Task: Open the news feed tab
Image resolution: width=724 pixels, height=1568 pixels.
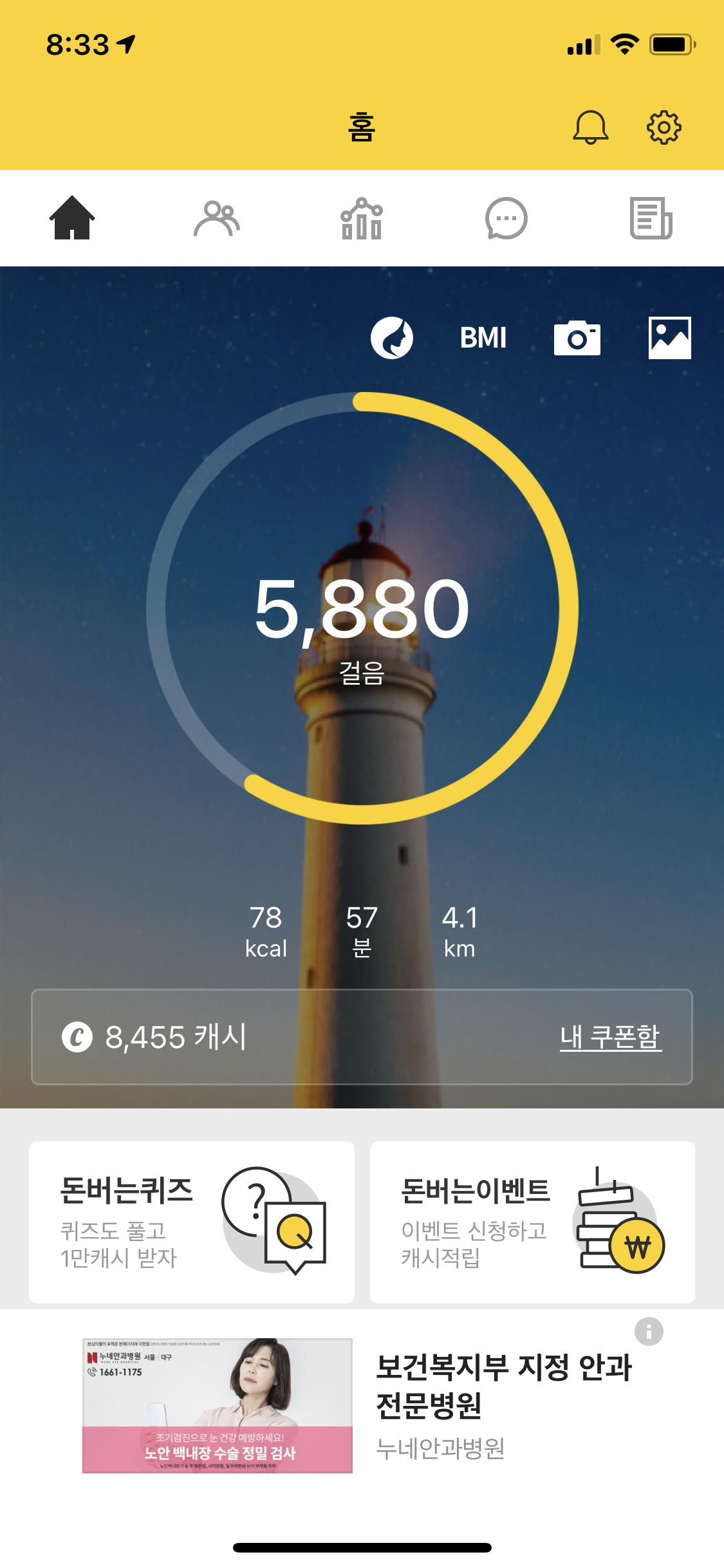Action: pyautogui.click(x=651, y=218)
